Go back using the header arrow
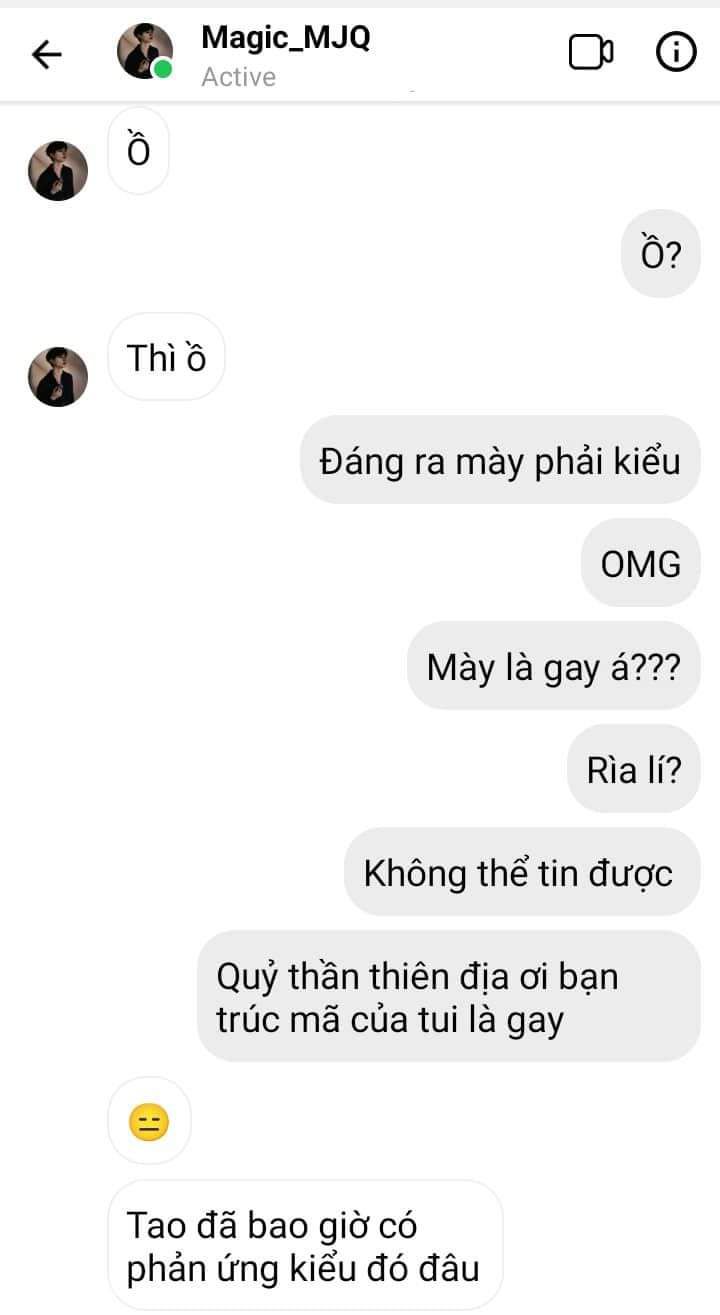Image resolution: width=720 pixels, height=1315 pixels. click(x=47, y=55)
